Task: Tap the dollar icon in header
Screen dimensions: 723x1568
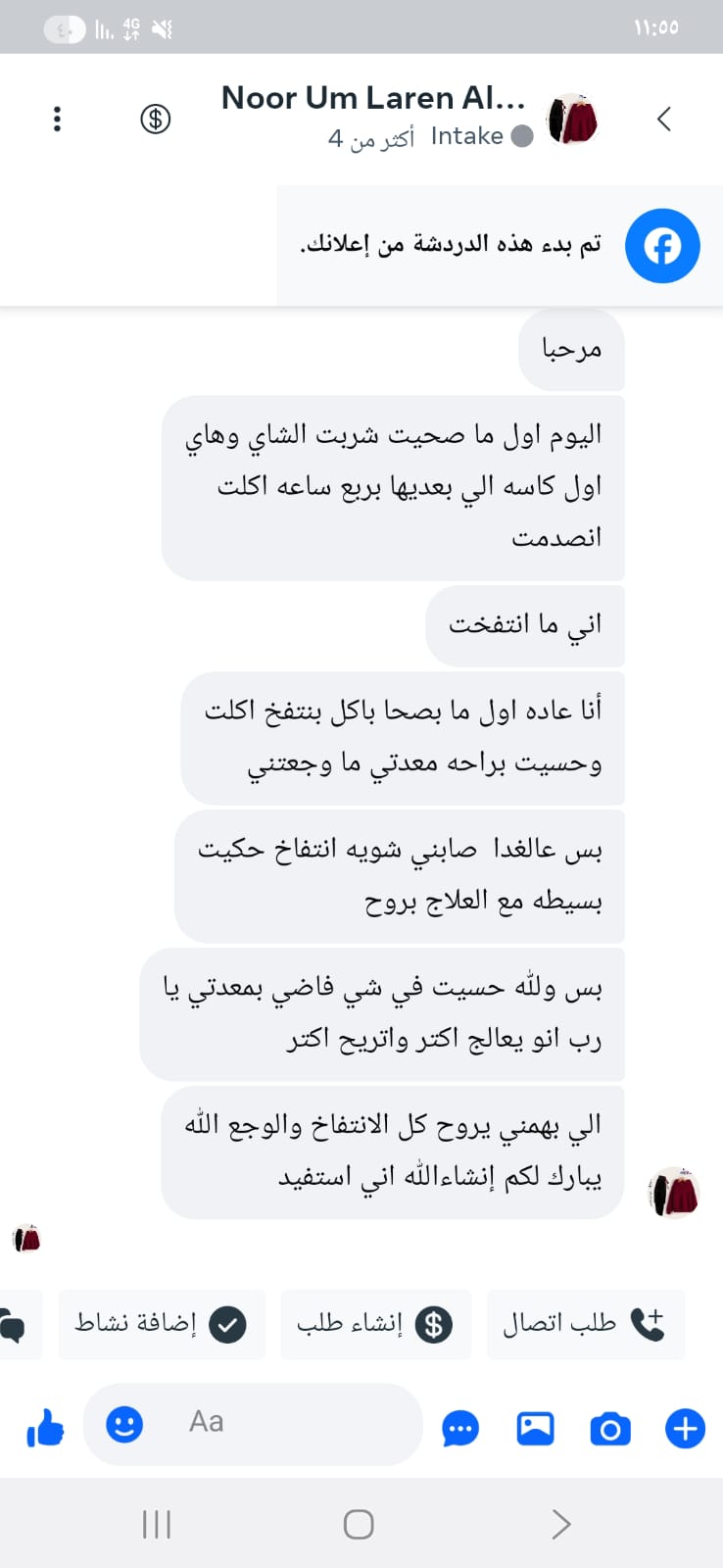Action: tap(156, 120)
